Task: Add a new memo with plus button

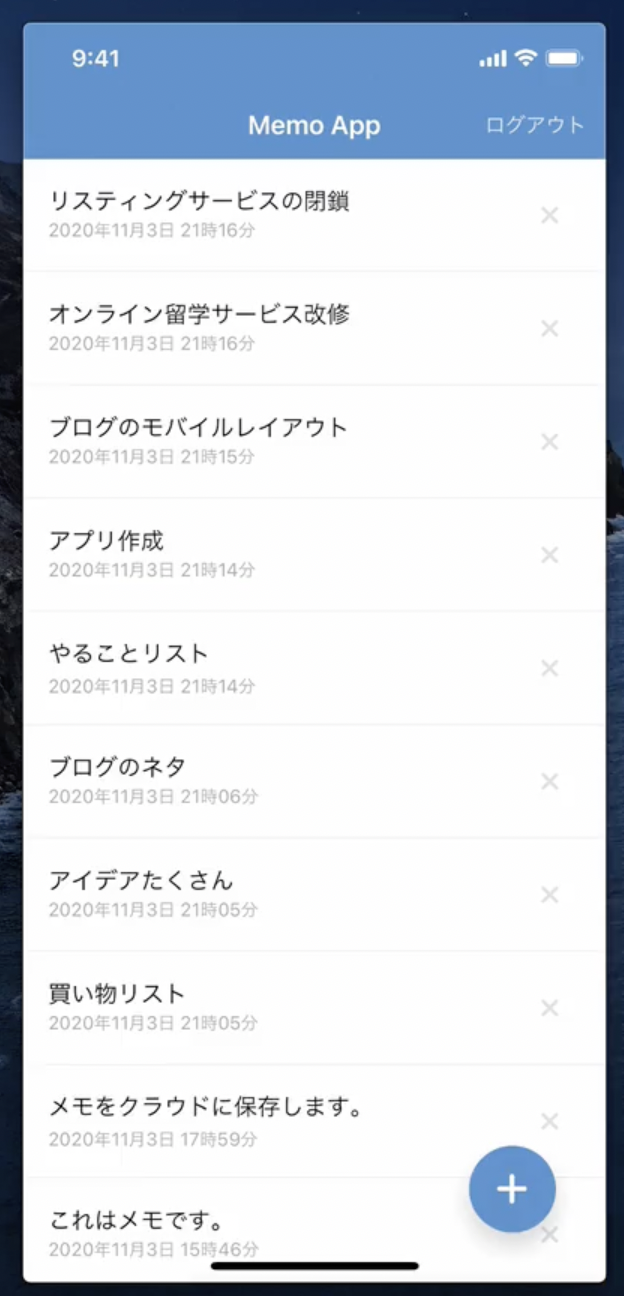Action: point(512,1188)
